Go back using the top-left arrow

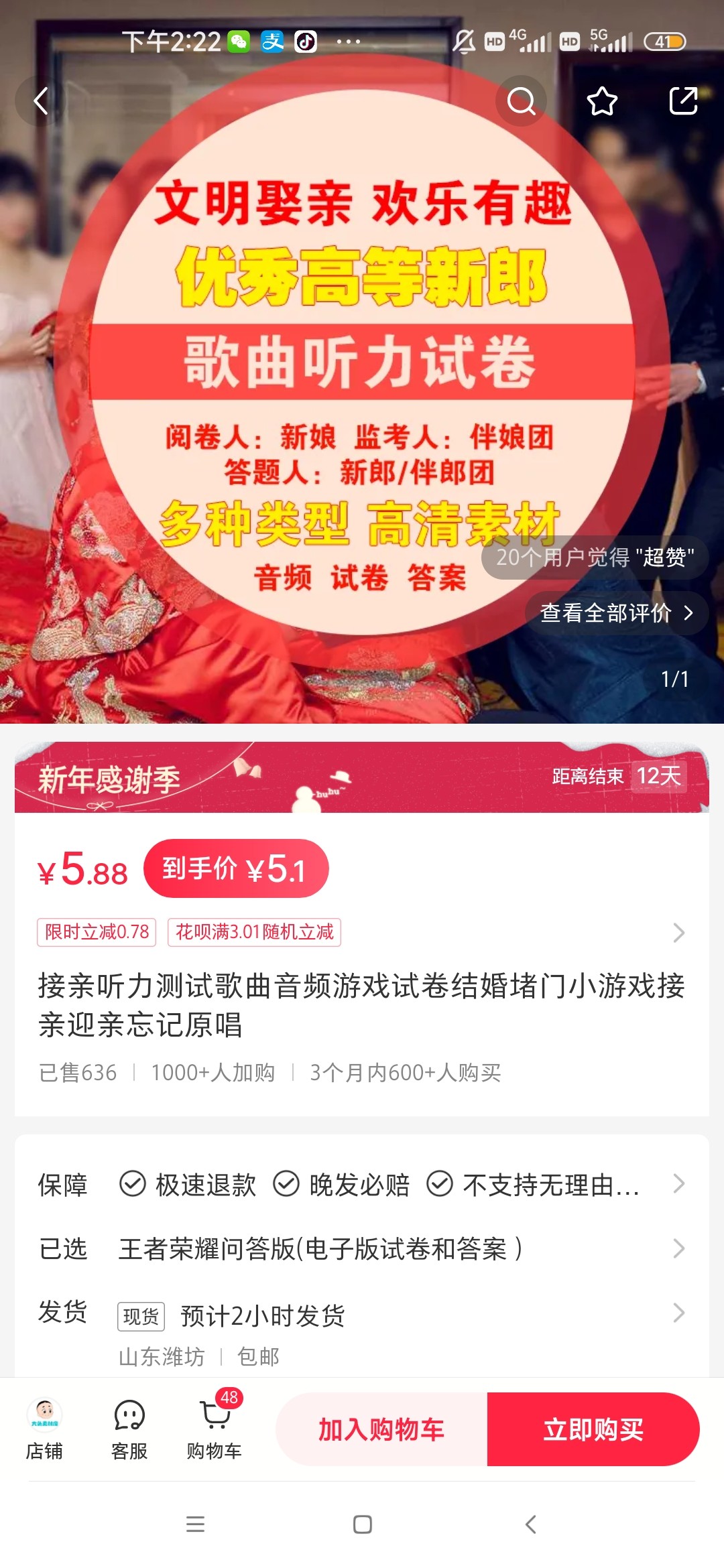(41, 101)
